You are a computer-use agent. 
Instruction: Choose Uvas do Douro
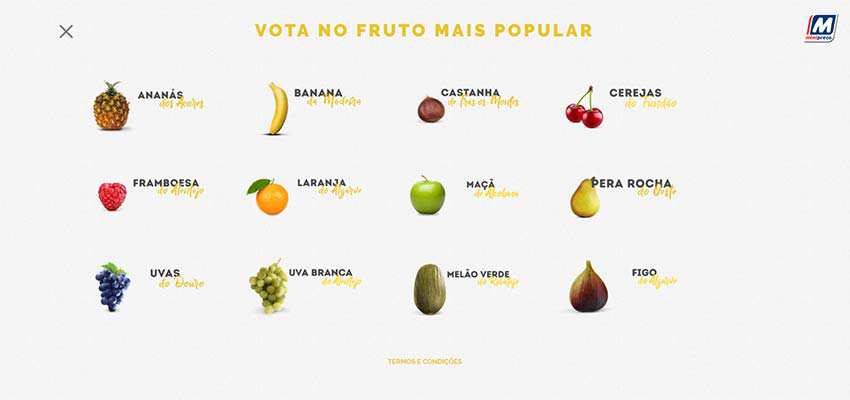113,287
